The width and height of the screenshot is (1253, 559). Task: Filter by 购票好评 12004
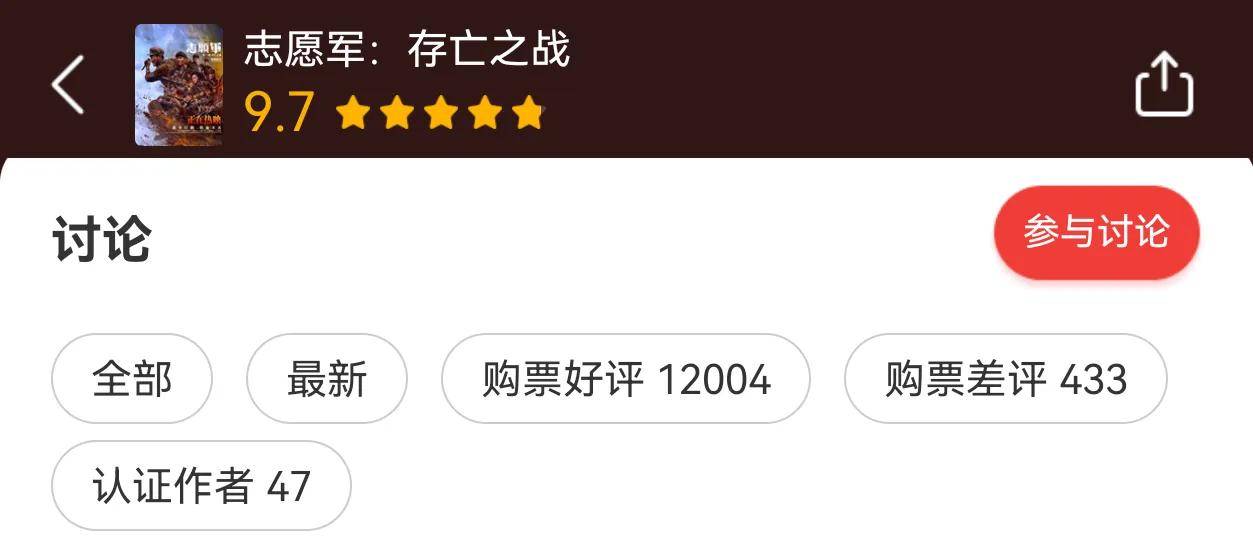click(626, 379)
